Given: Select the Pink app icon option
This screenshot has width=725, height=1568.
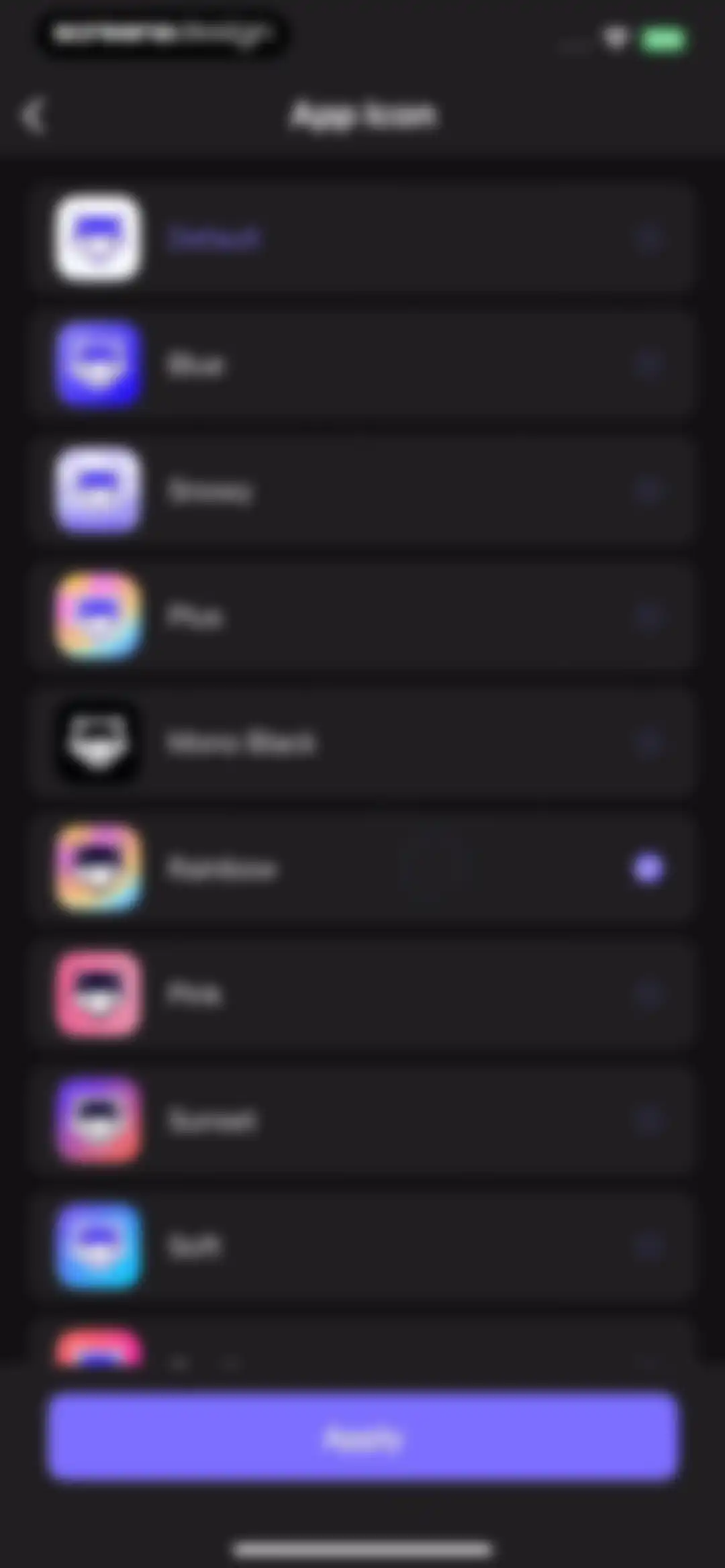Looking at the screenshot, I should [x=362, y=995].
